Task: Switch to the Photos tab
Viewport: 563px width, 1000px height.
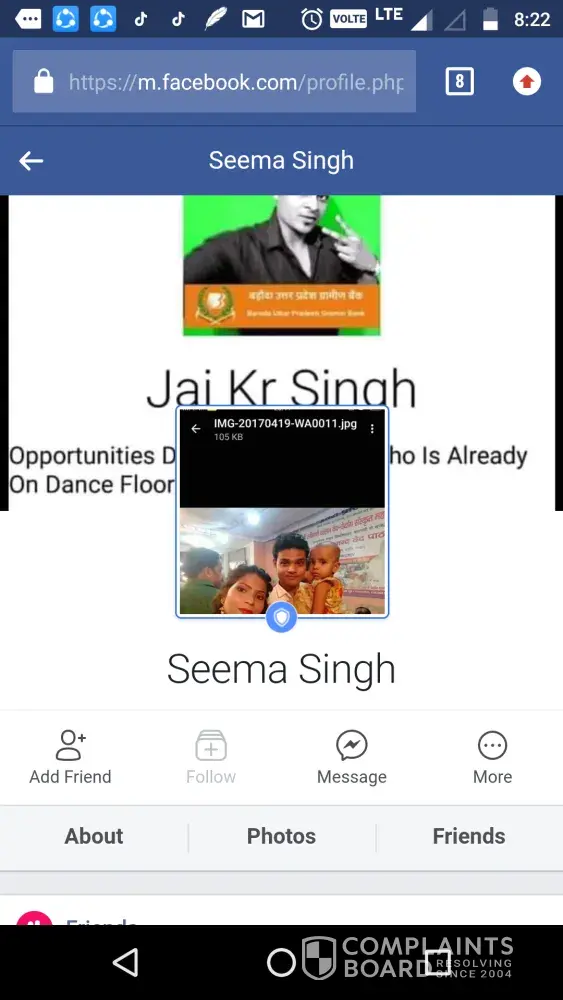Action: (x=281, y=836)
